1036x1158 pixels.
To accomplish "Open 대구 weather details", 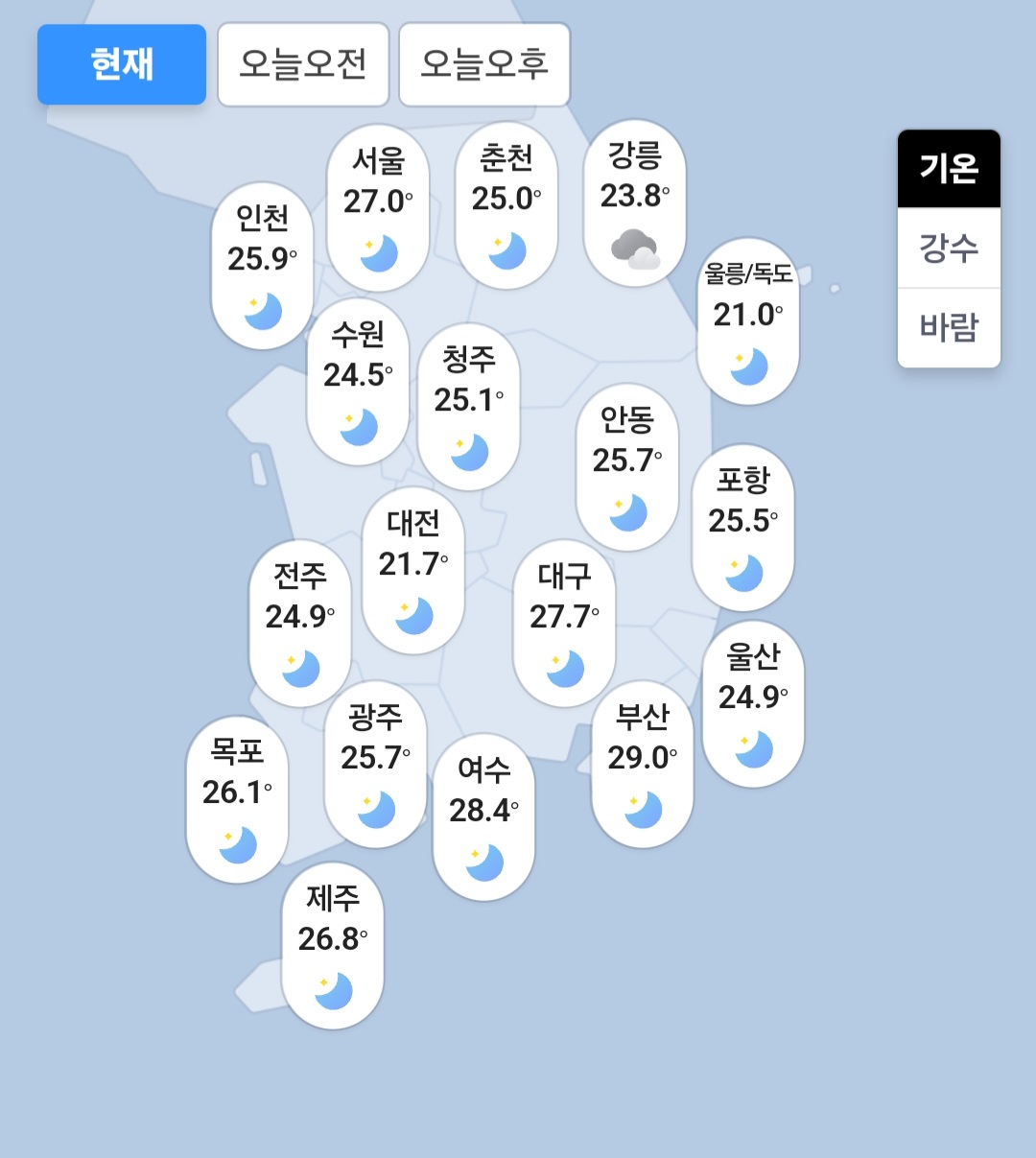I will click(564, 623).
